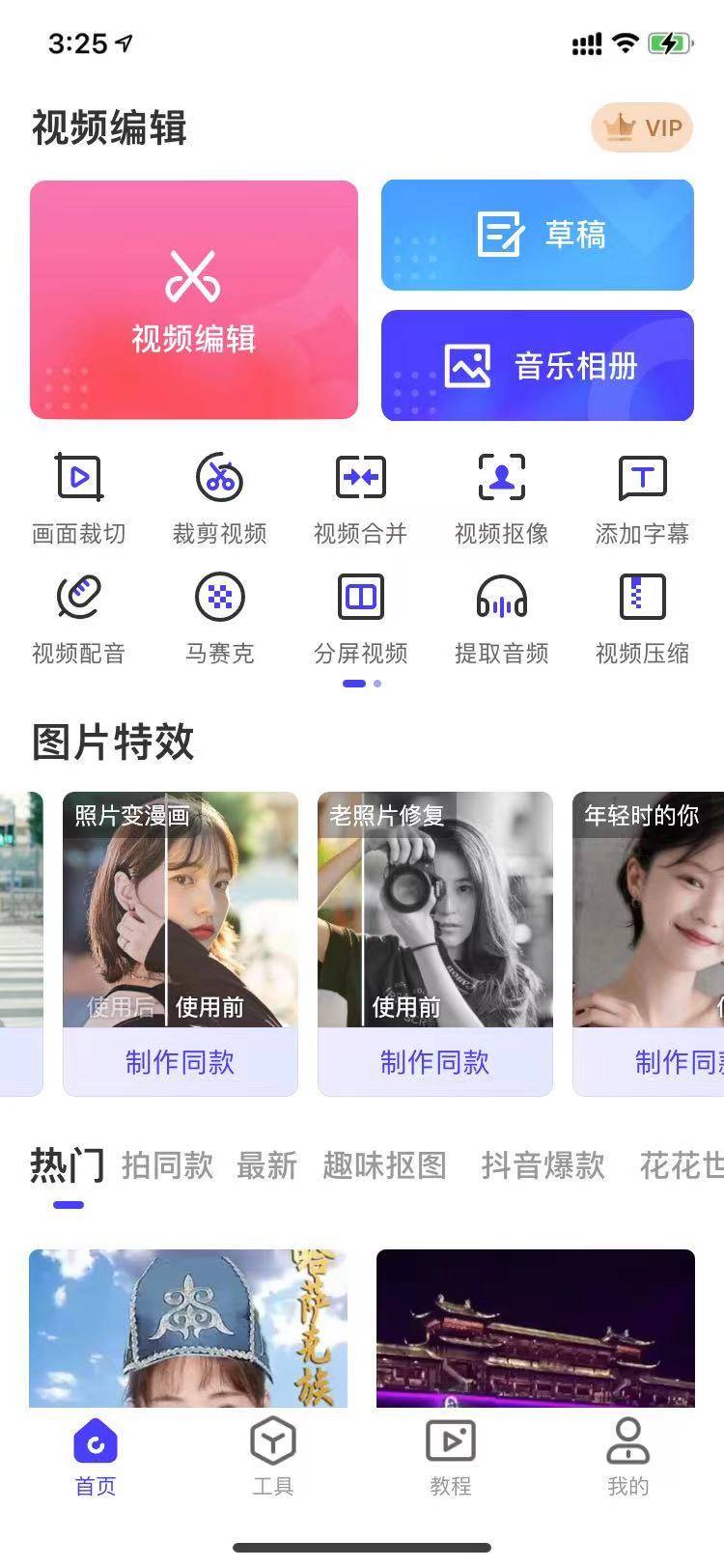Viewport: 724px width, 1568px height.
Task: Switch to the 拍同款 category tab
Action: [x=168, y=1165]
